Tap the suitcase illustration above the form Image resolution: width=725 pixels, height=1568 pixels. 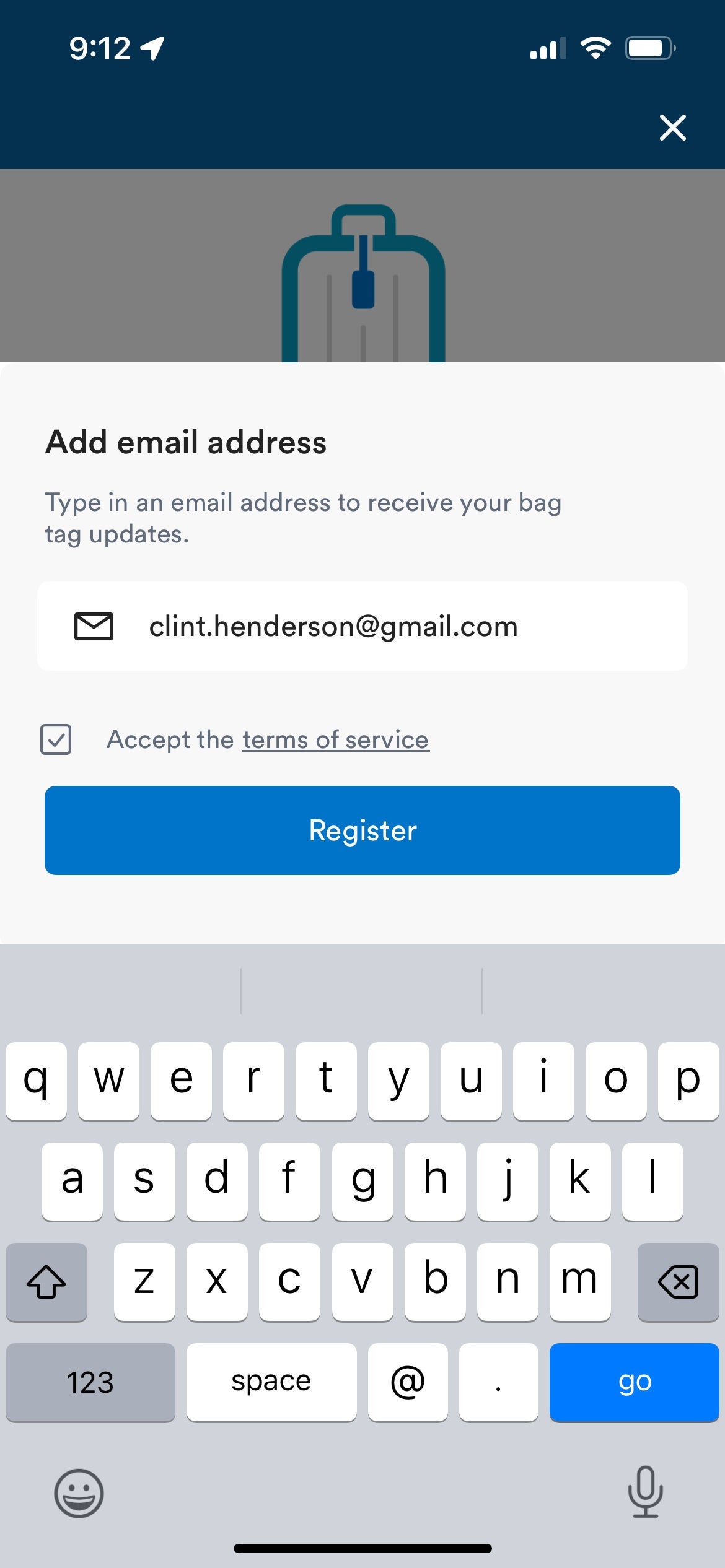click(362, 279)
